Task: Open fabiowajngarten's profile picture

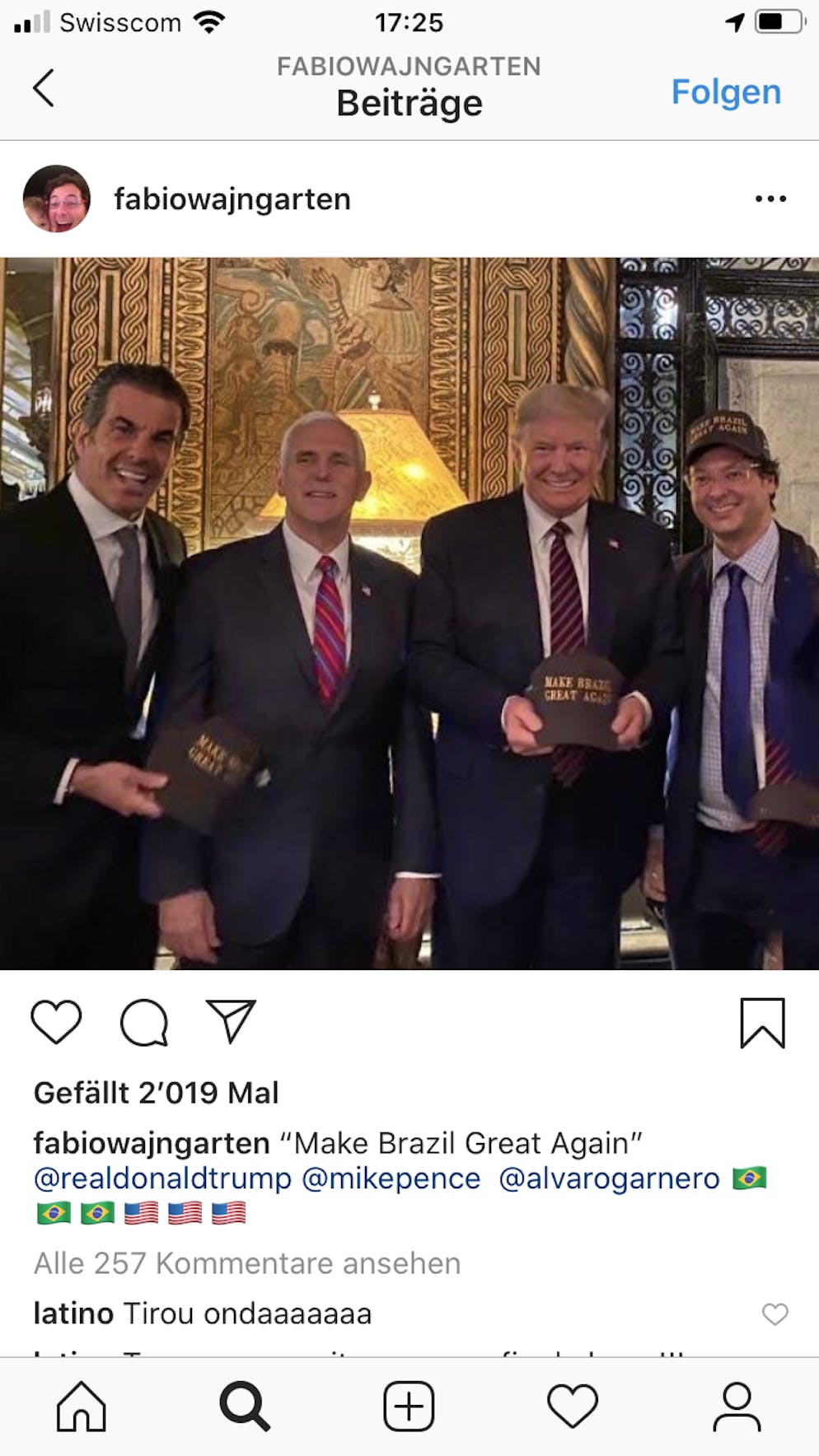Action: pos(56,198)
